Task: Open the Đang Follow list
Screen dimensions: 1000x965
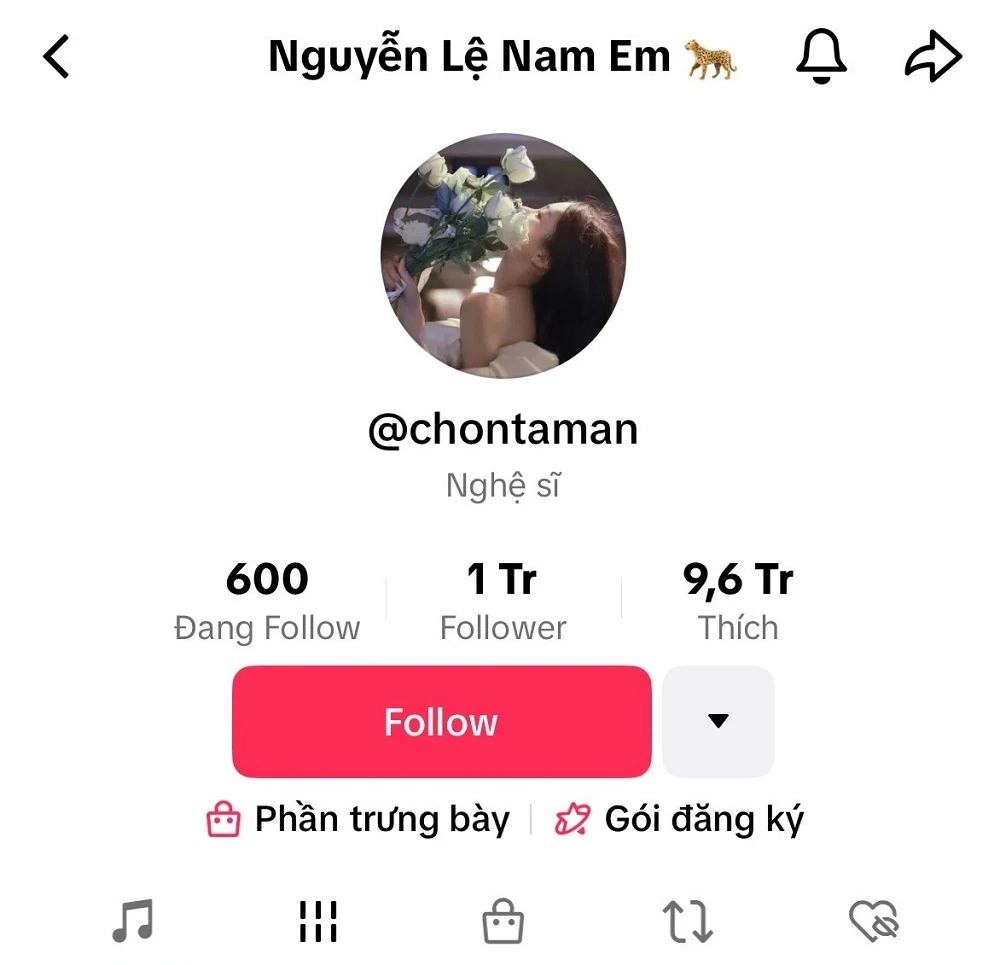Action: click(267, 601)
